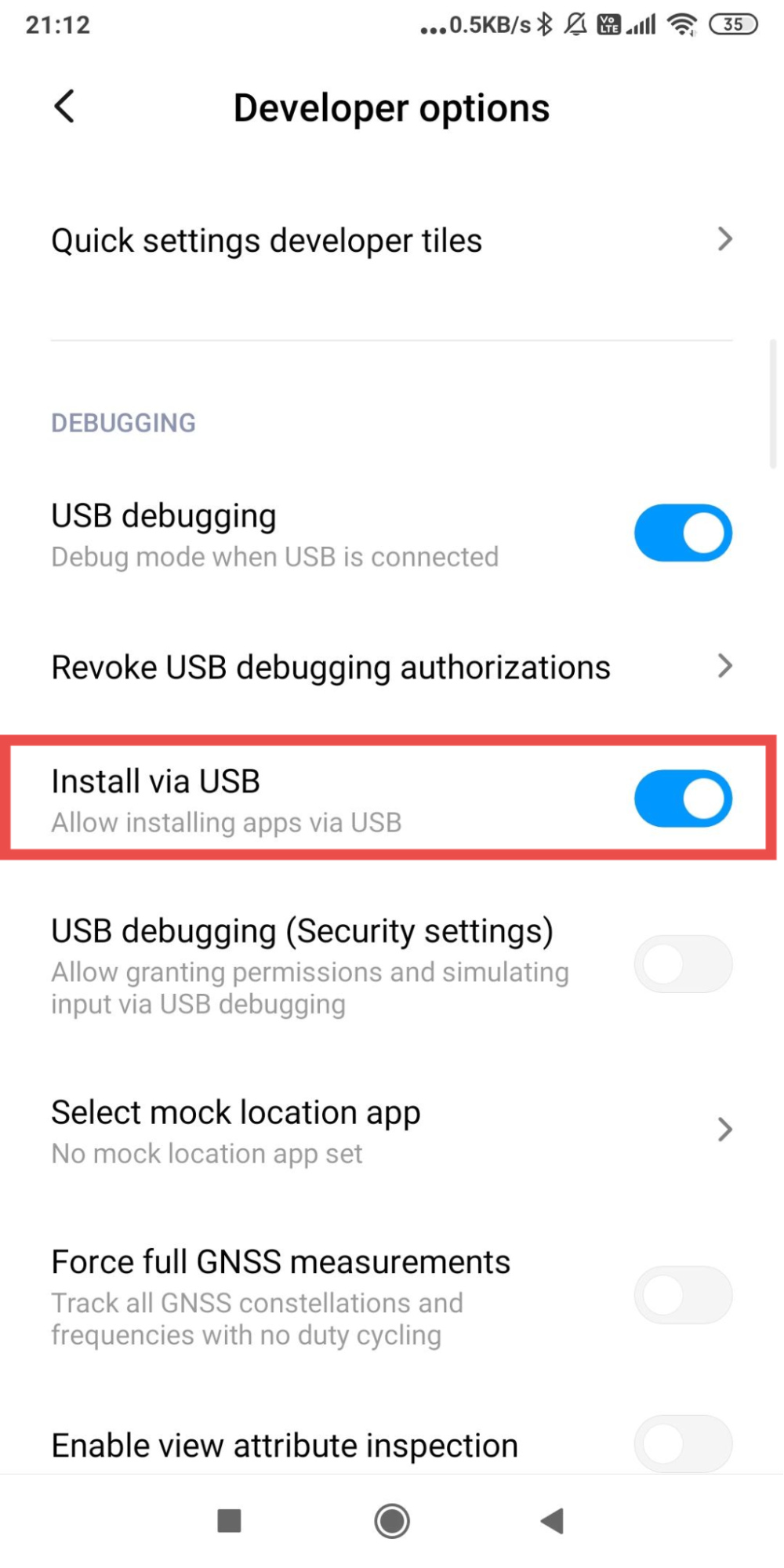Open Select mock location app
Viewport: 784px width, 1568px height.
(x=390, y=1130)
